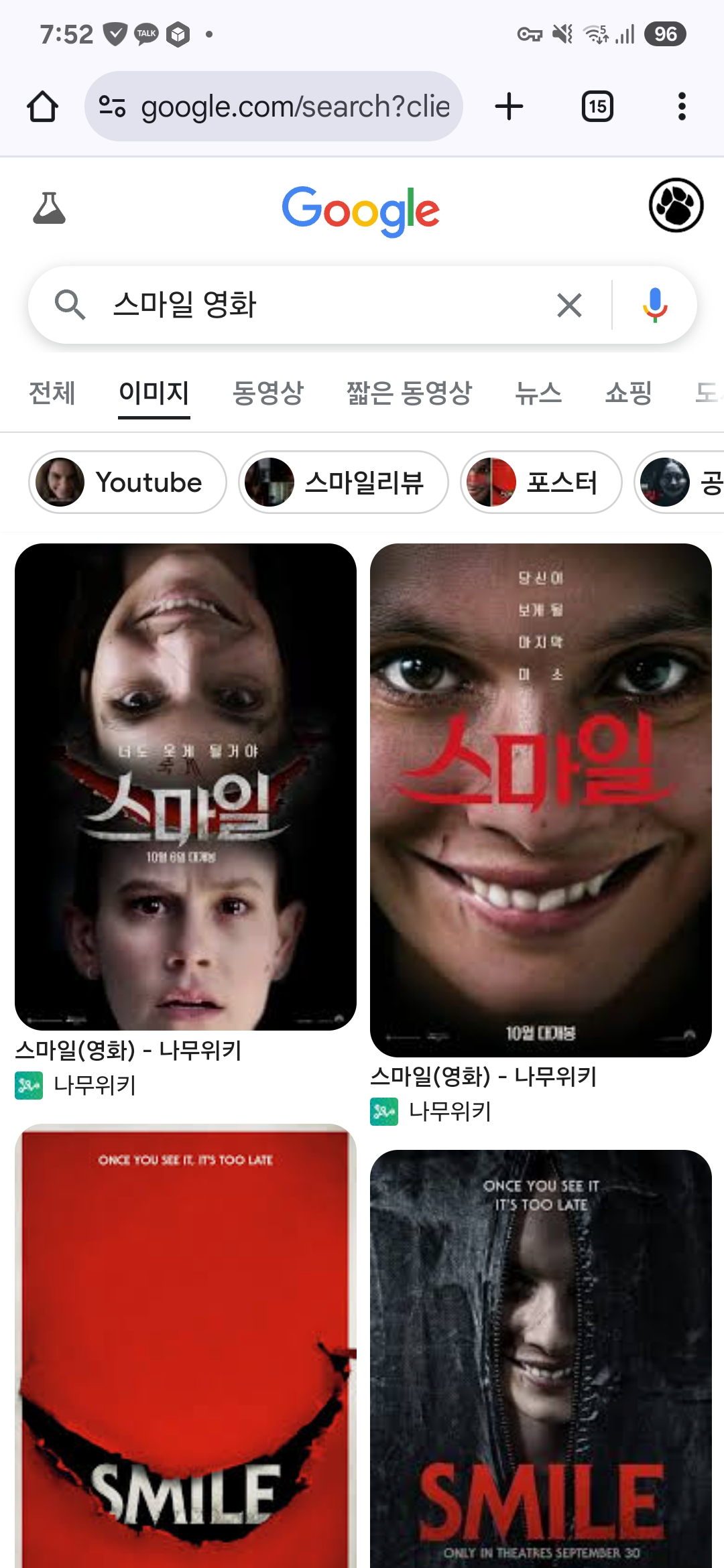
Task: Switch to the 동영상 tab
Action: pyautogui.click(x=267, y=393)
